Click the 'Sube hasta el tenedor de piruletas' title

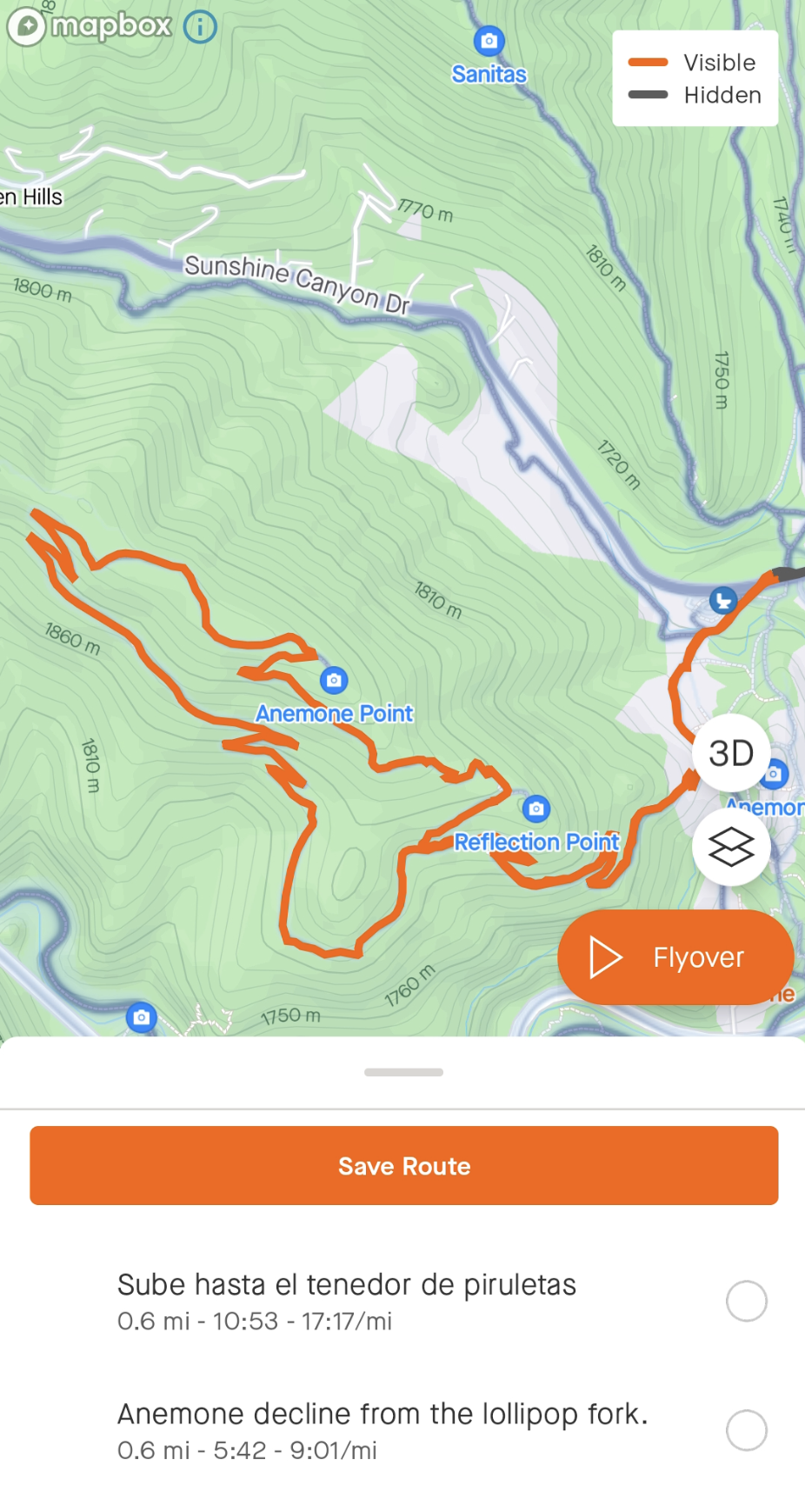click(x=347, y=1285)
